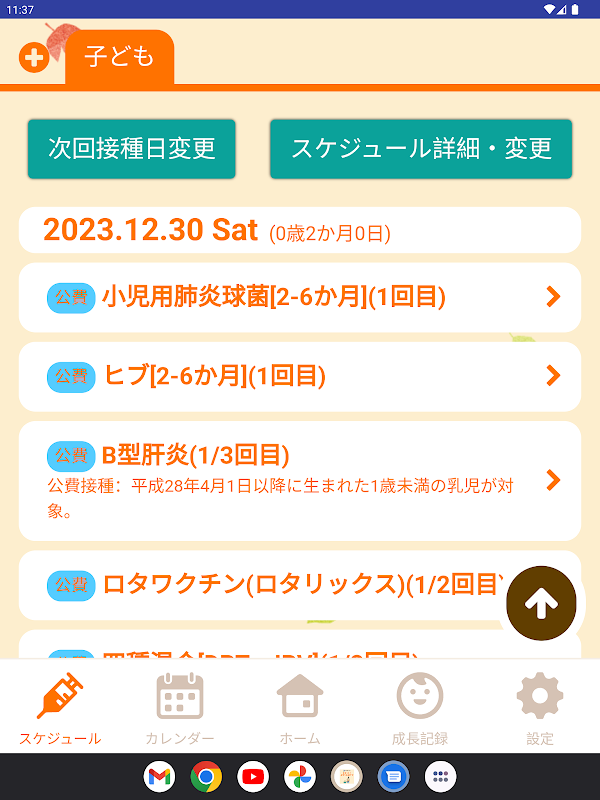Open ヒブ[2-6か月] vaccine row
The image size is (600, 800).
(300, 376)
